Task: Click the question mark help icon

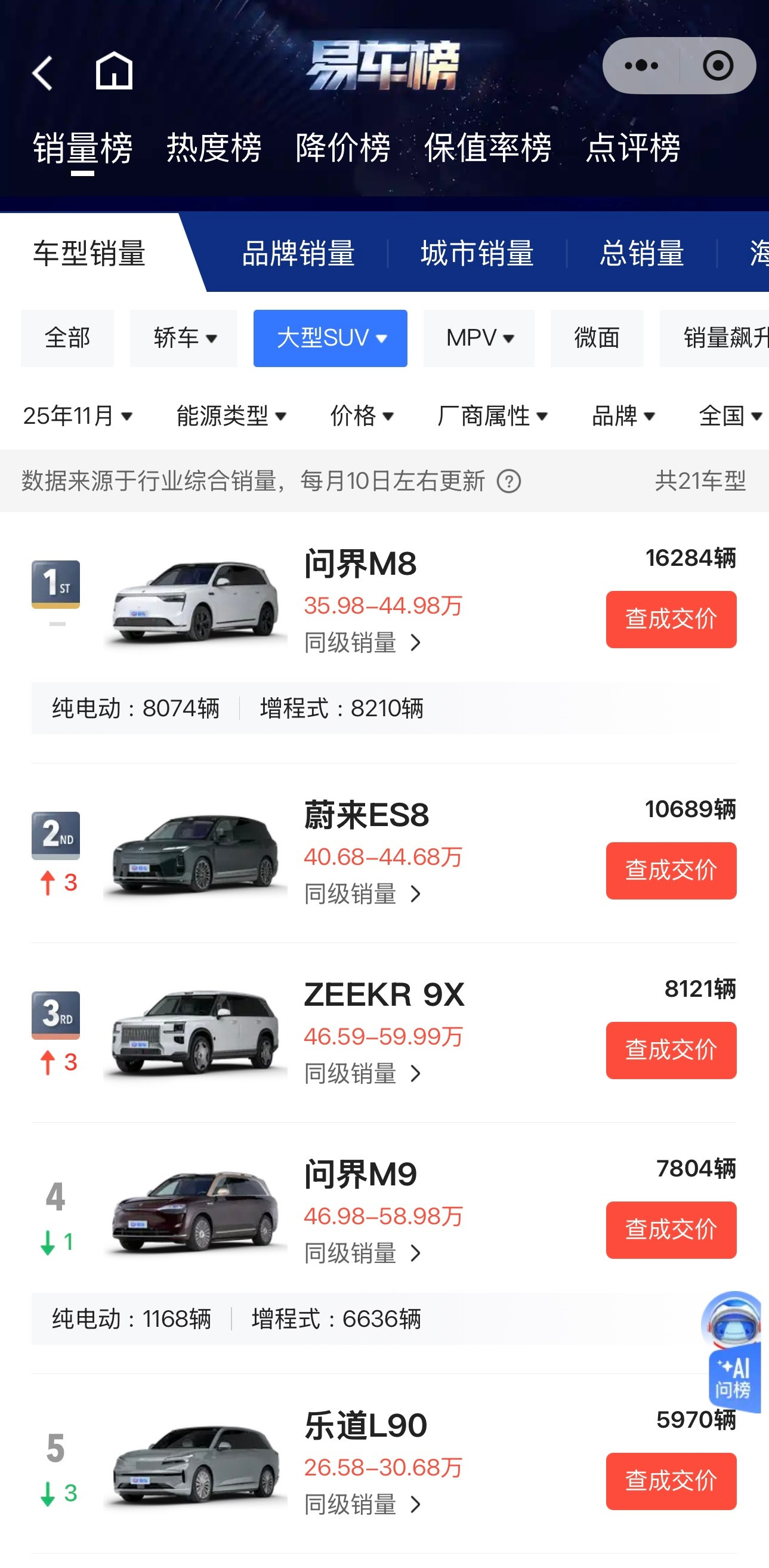Action: pyautogui.click(x=510, y=482)
